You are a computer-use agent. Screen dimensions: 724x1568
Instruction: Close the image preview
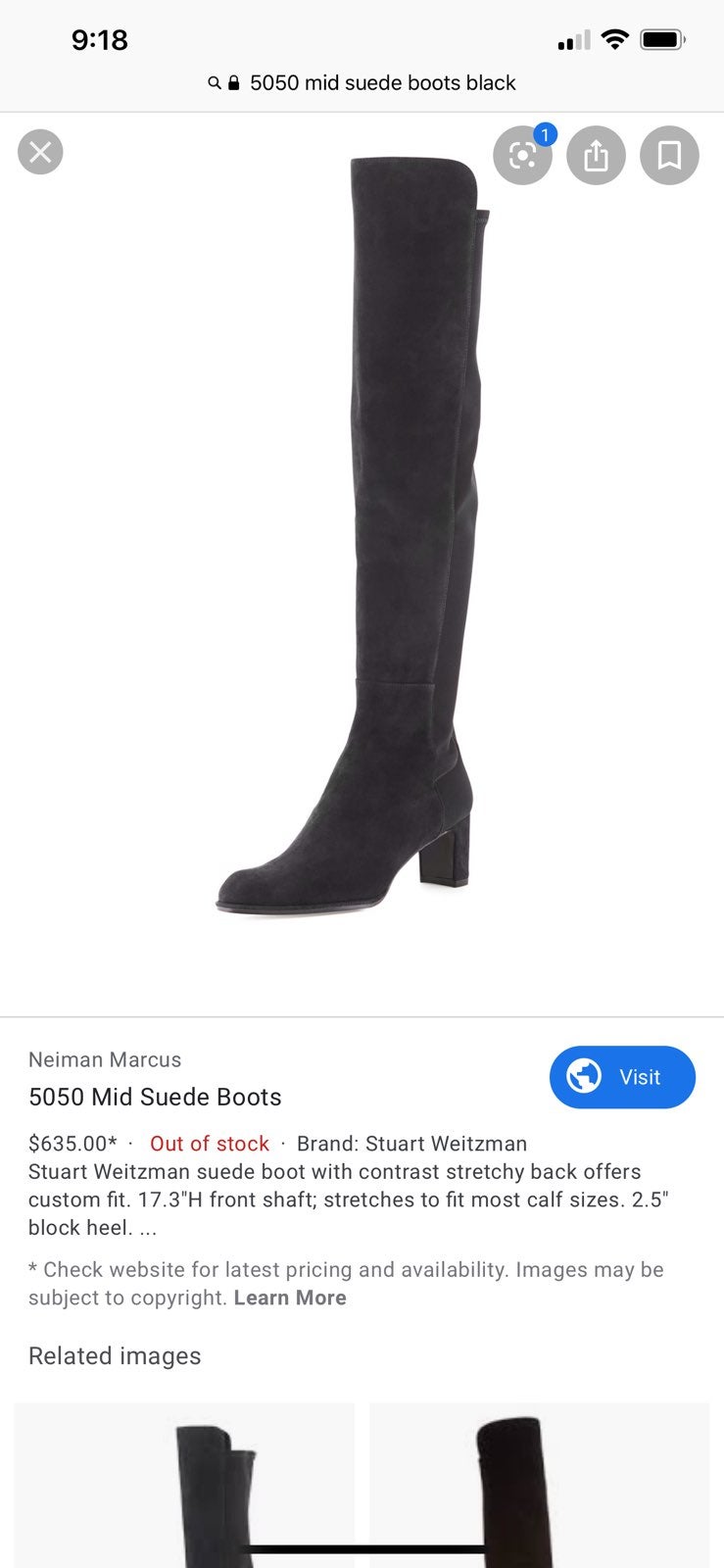pos(40,153)
